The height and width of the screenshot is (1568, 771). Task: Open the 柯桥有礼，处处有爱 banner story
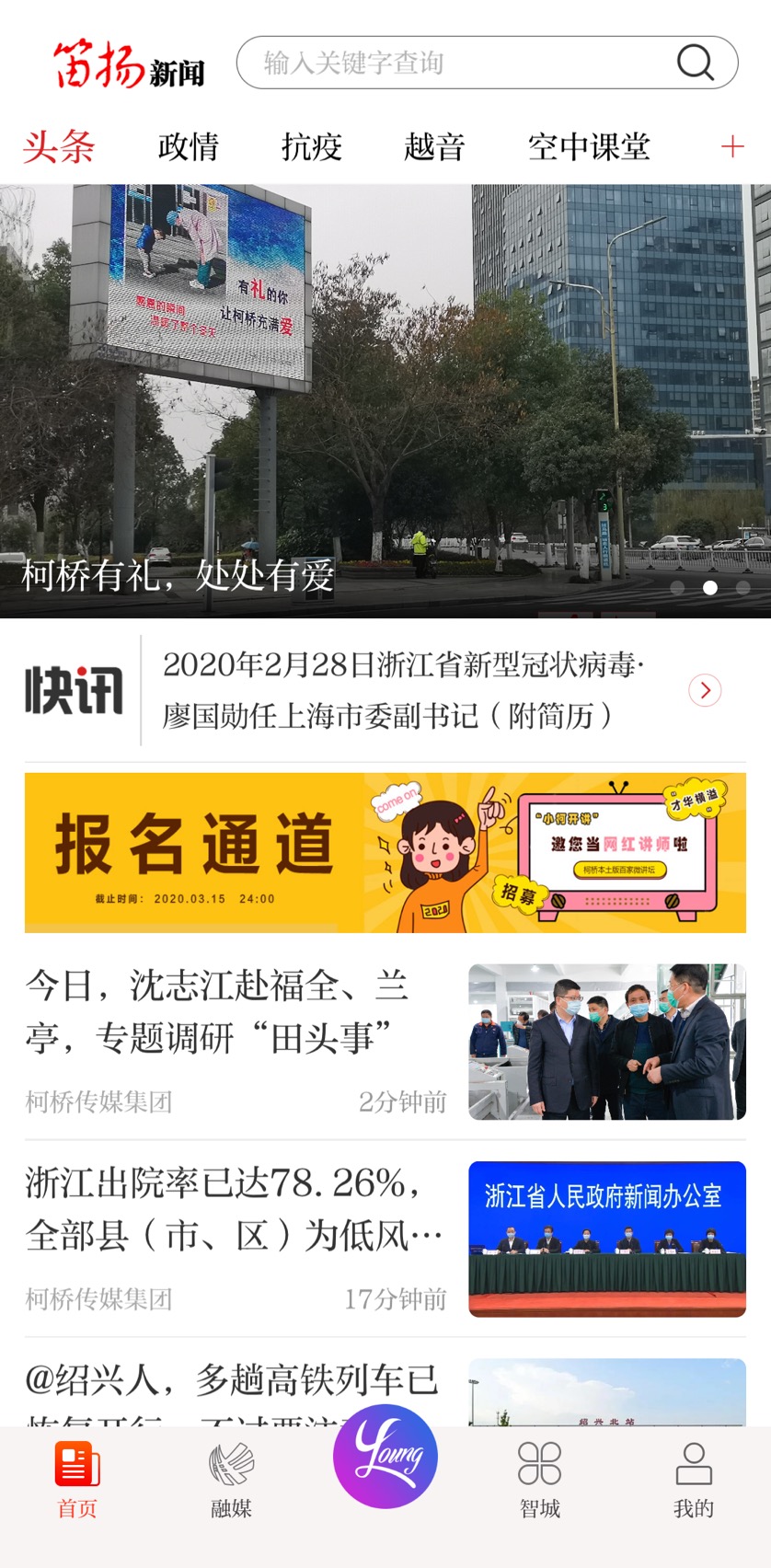coord(385,401)
